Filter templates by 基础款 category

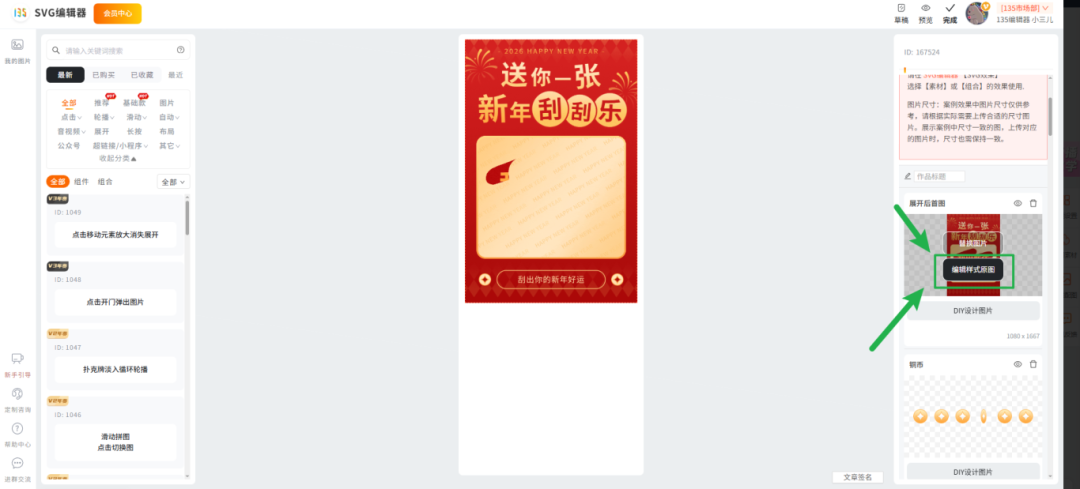134,103
